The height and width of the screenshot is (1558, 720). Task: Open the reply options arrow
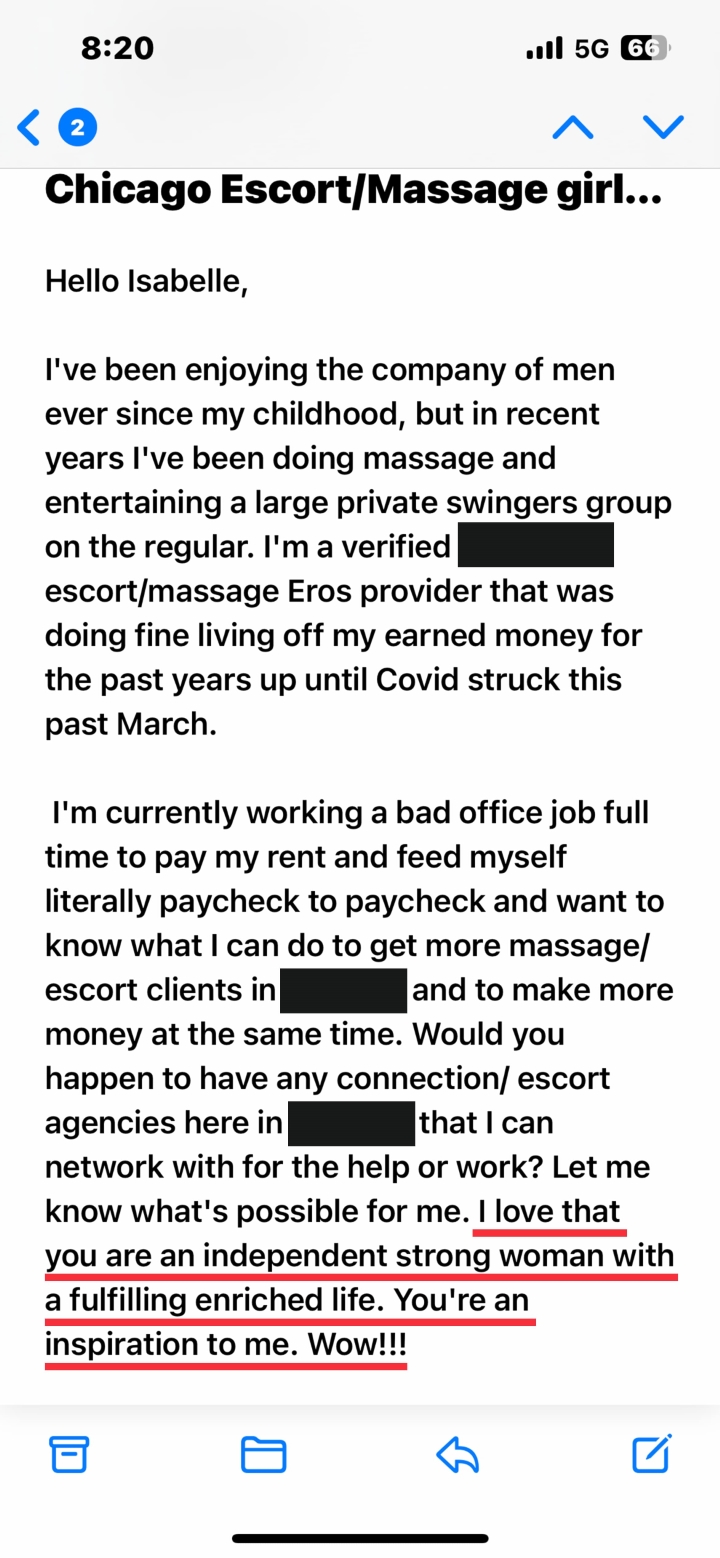(x=458, y=1455)
